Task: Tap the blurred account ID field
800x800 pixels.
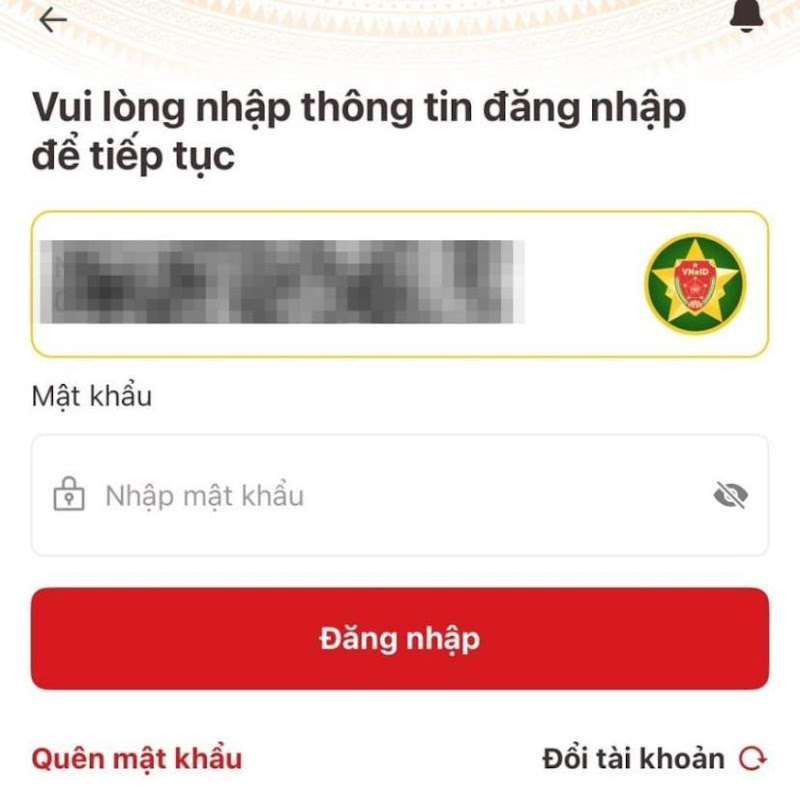Action: [x=300, y=284]
